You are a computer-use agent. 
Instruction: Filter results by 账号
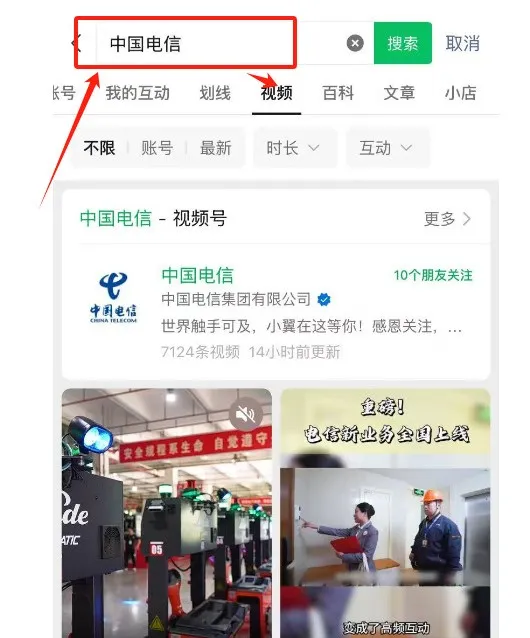coord(157,148)
